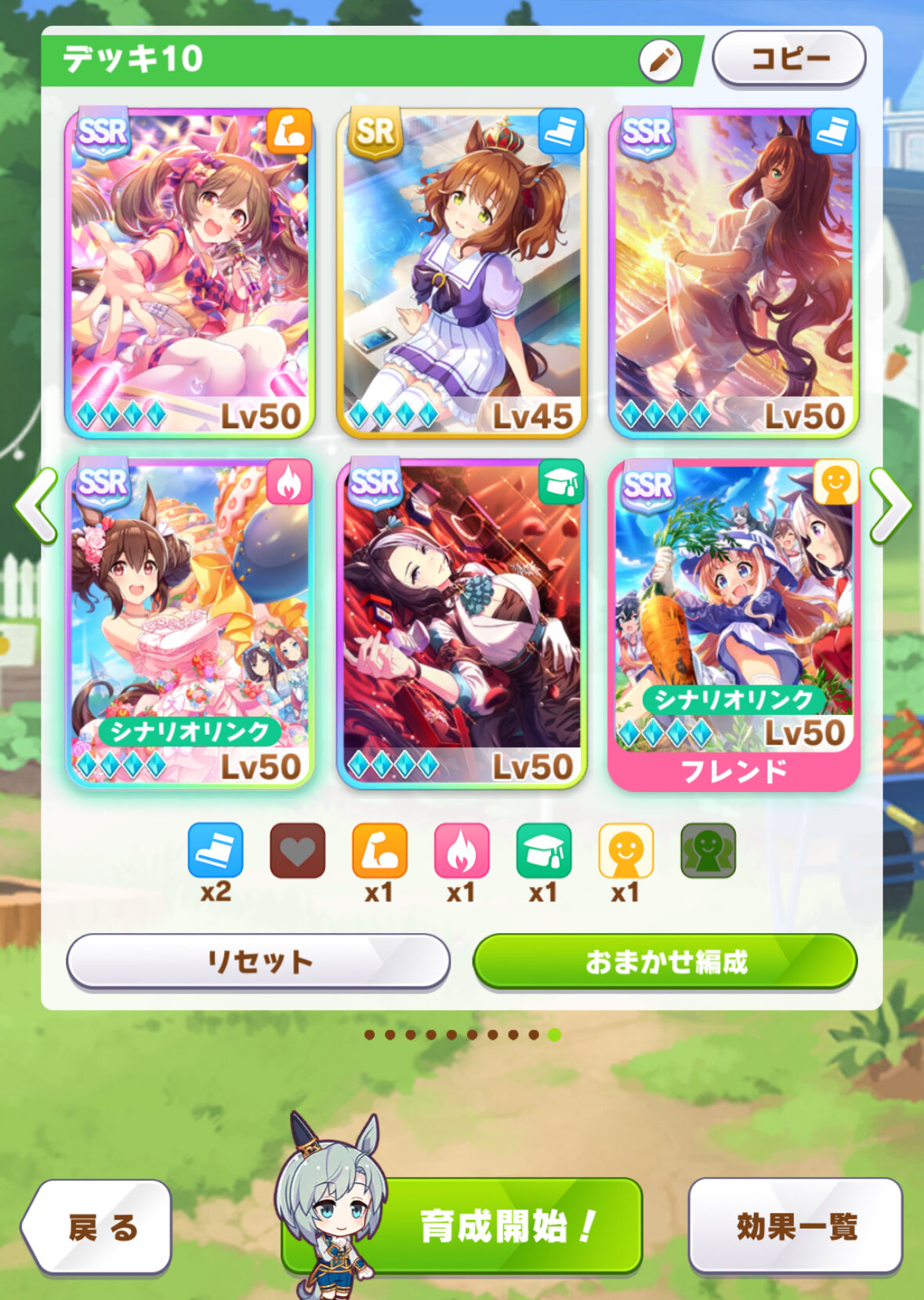Image resolution: width=924 pixels, height=1300 pixels.
Task: Reset the deck with リセット
Action: point(258,961)
